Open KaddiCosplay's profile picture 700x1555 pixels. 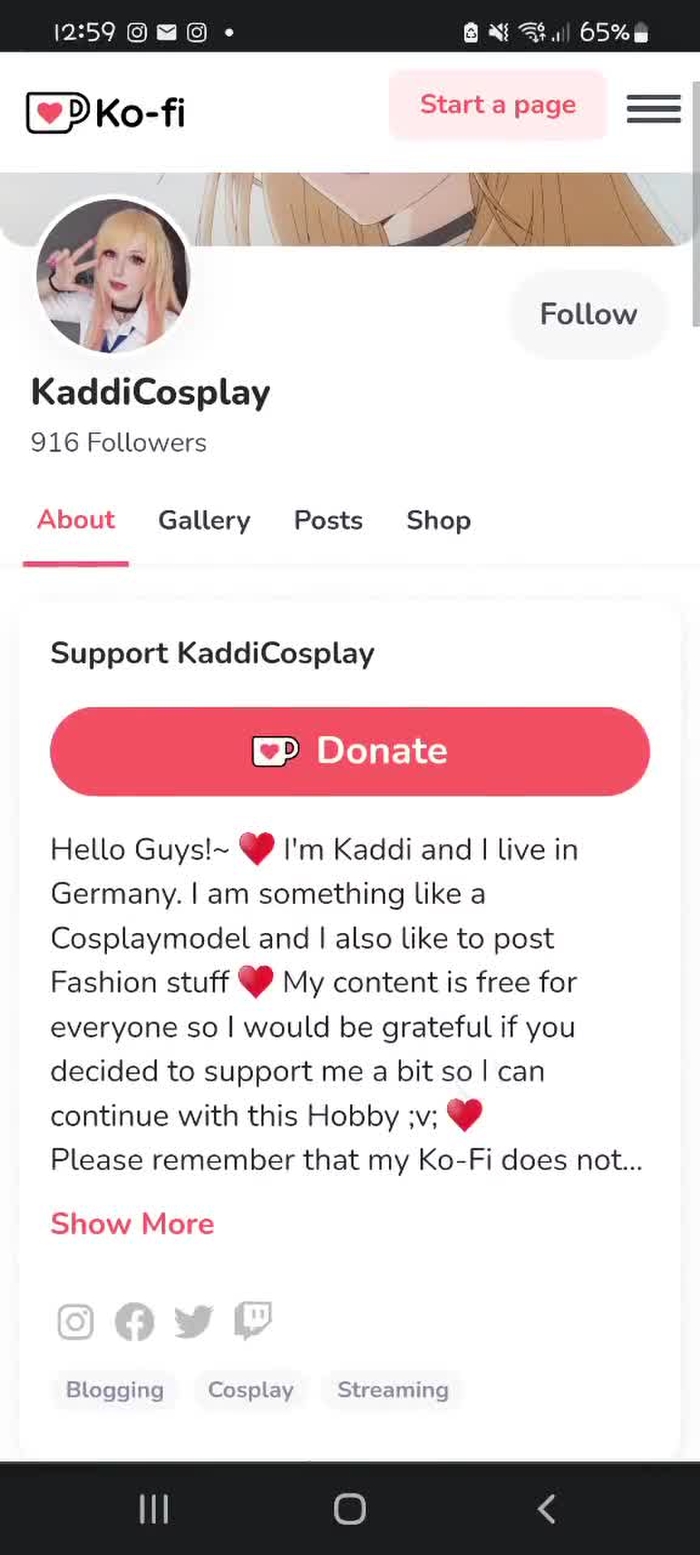point(112,276)
